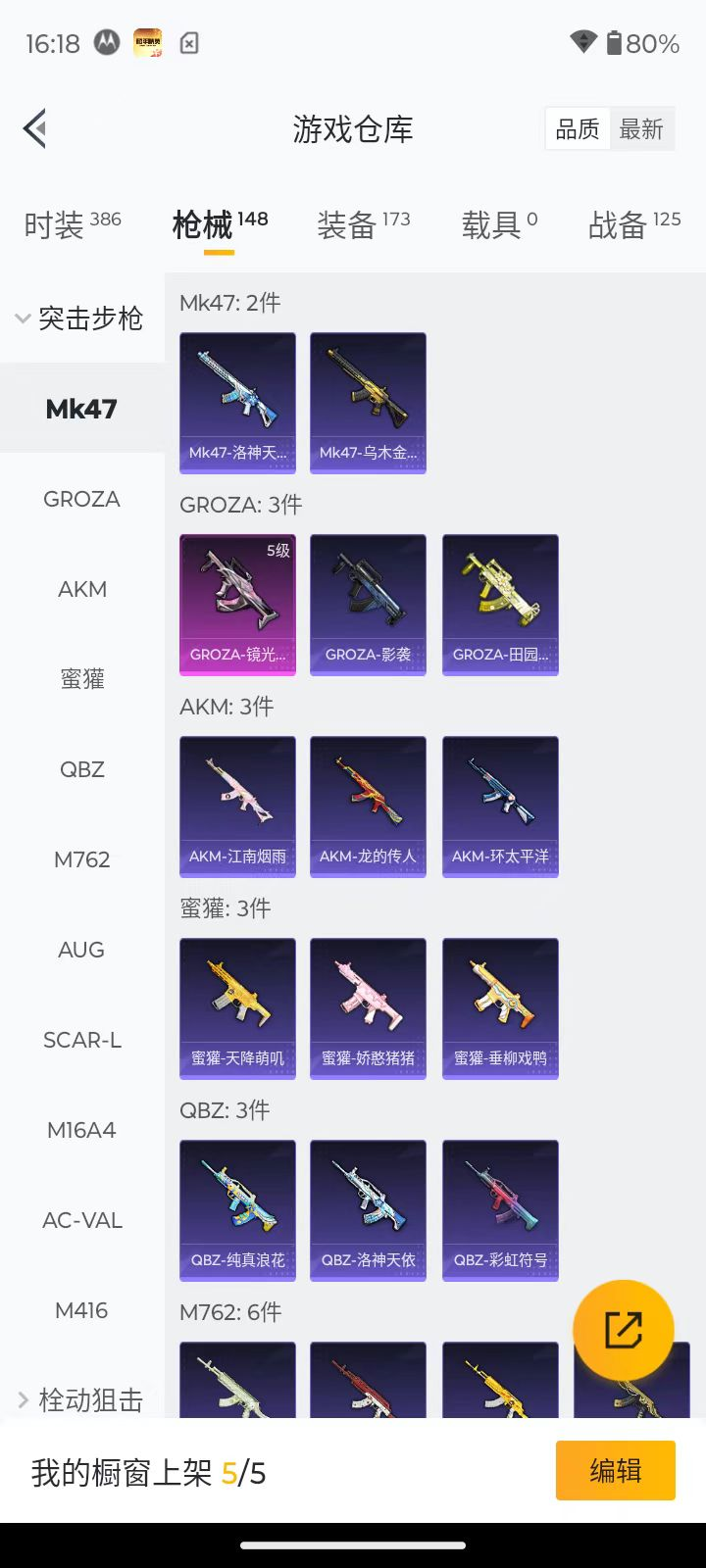This screenshot has width=706, height=1568.
Task: Tap the orange floating share button
Action: click(623, 1330)
